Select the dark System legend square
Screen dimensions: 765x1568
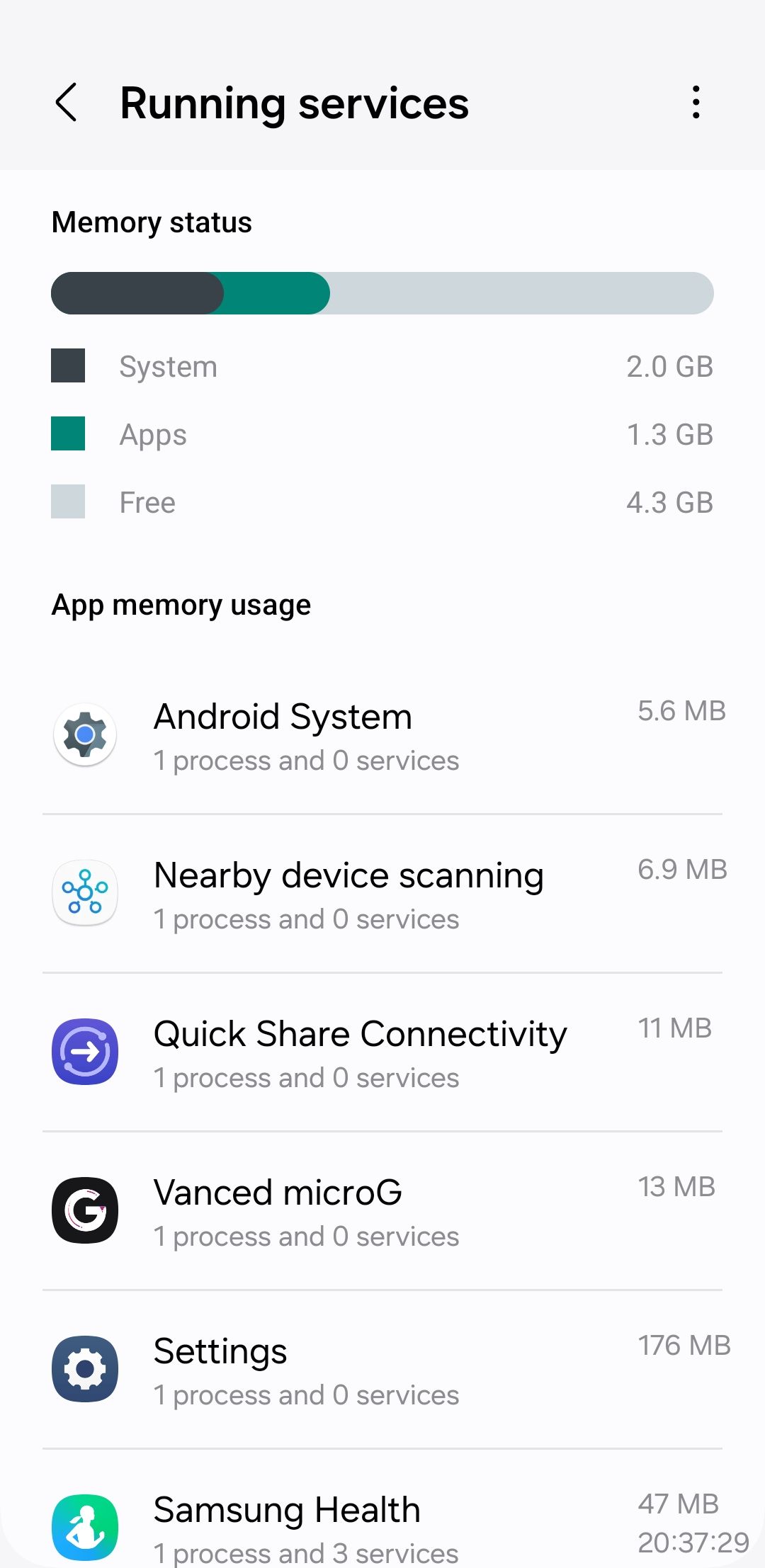(67, 366)
